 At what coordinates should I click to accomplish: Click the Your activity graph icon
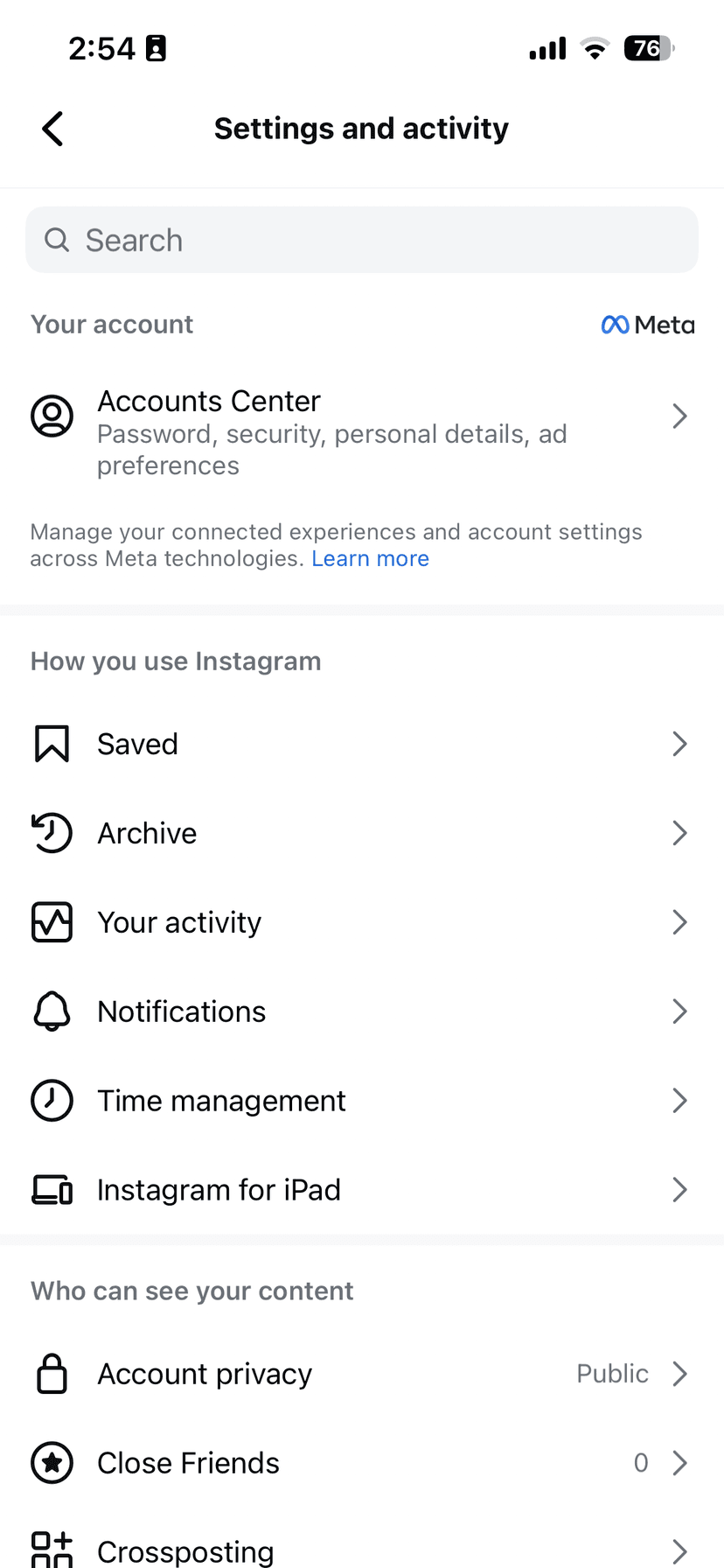click(x=52, y=921)
